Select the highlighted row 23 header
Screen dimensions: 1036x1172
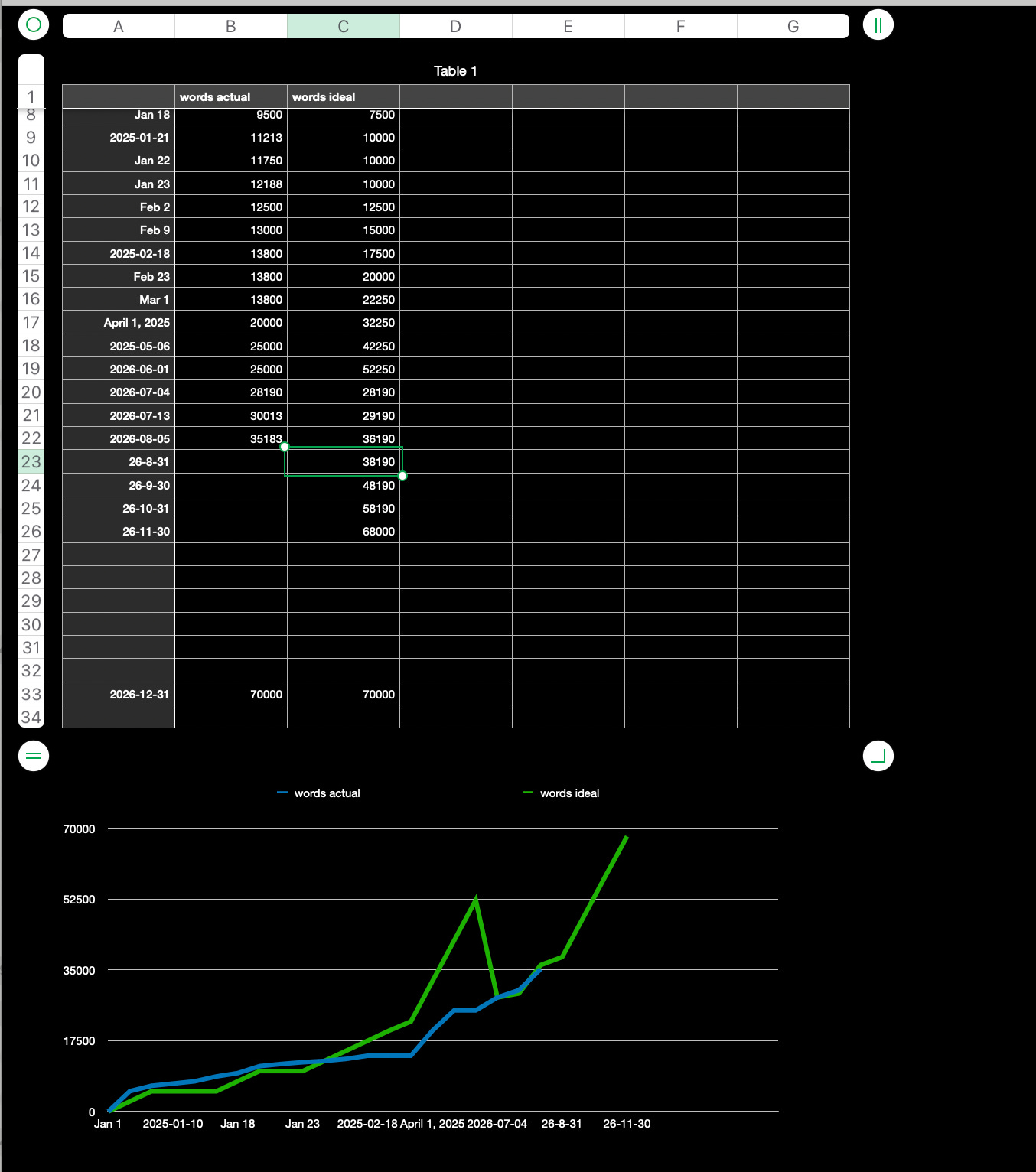[31, 461]
